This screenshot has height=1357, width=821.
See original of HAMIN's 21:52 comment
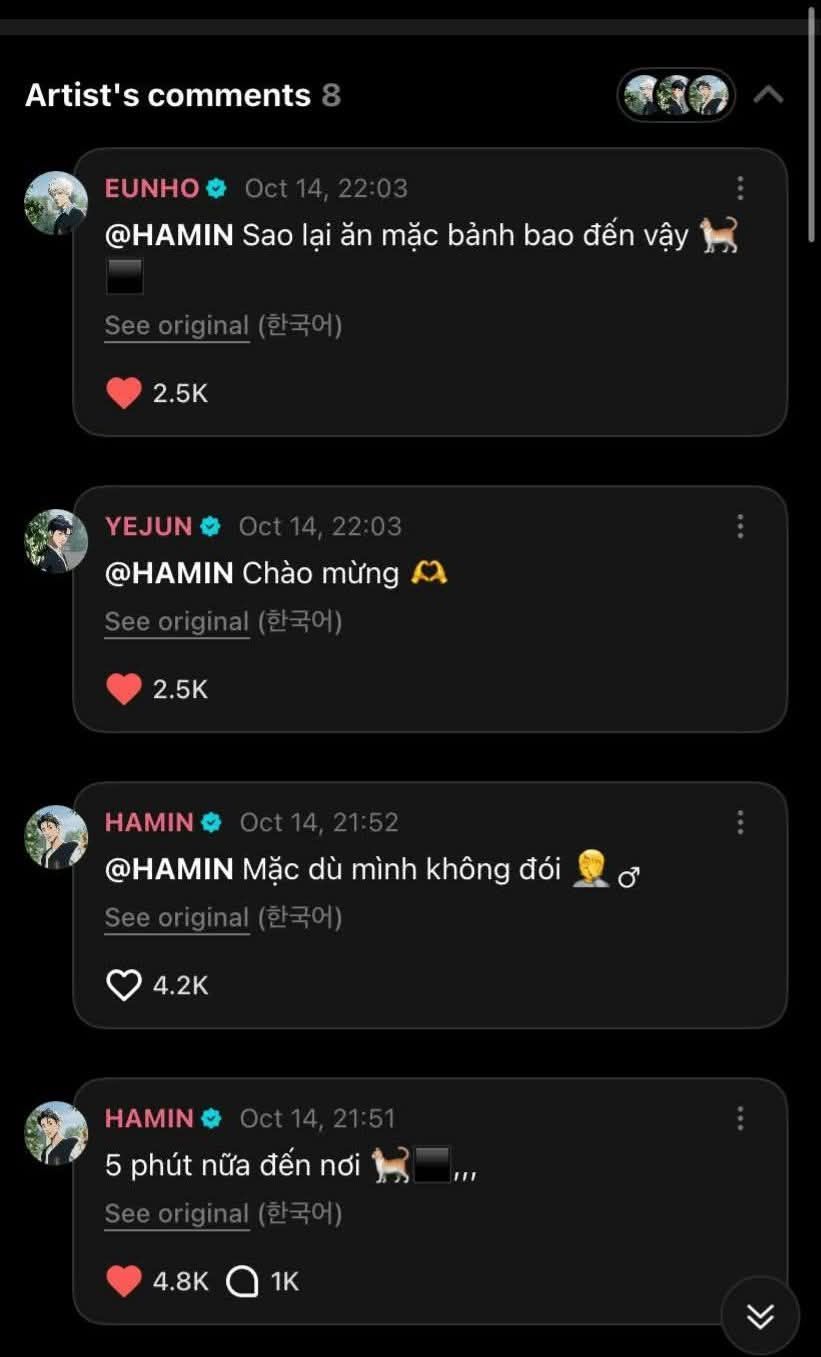[177, 918]
